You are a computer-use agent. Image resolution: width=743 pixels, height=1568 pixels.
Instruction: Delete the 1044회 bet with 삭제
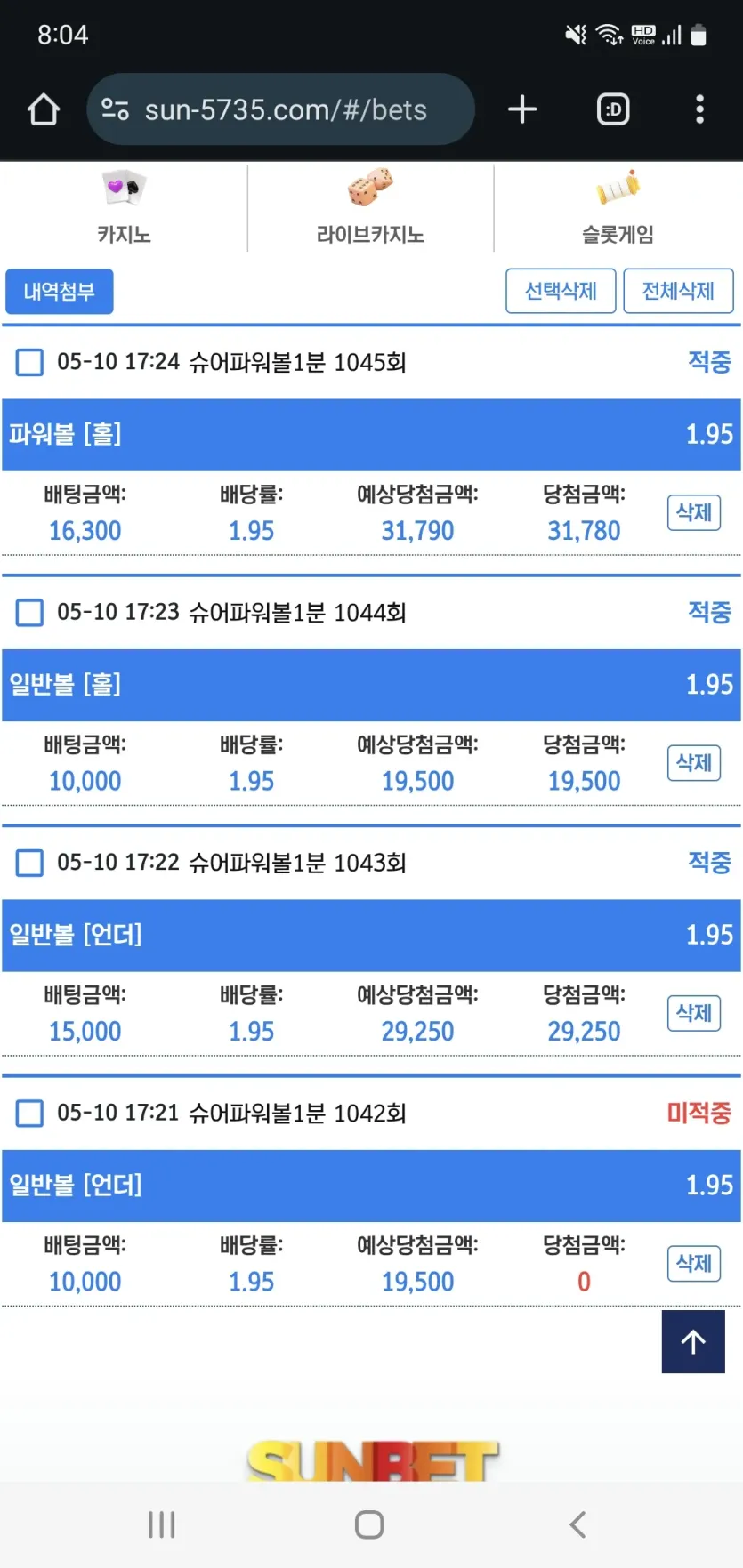click(x=694, y=762)
